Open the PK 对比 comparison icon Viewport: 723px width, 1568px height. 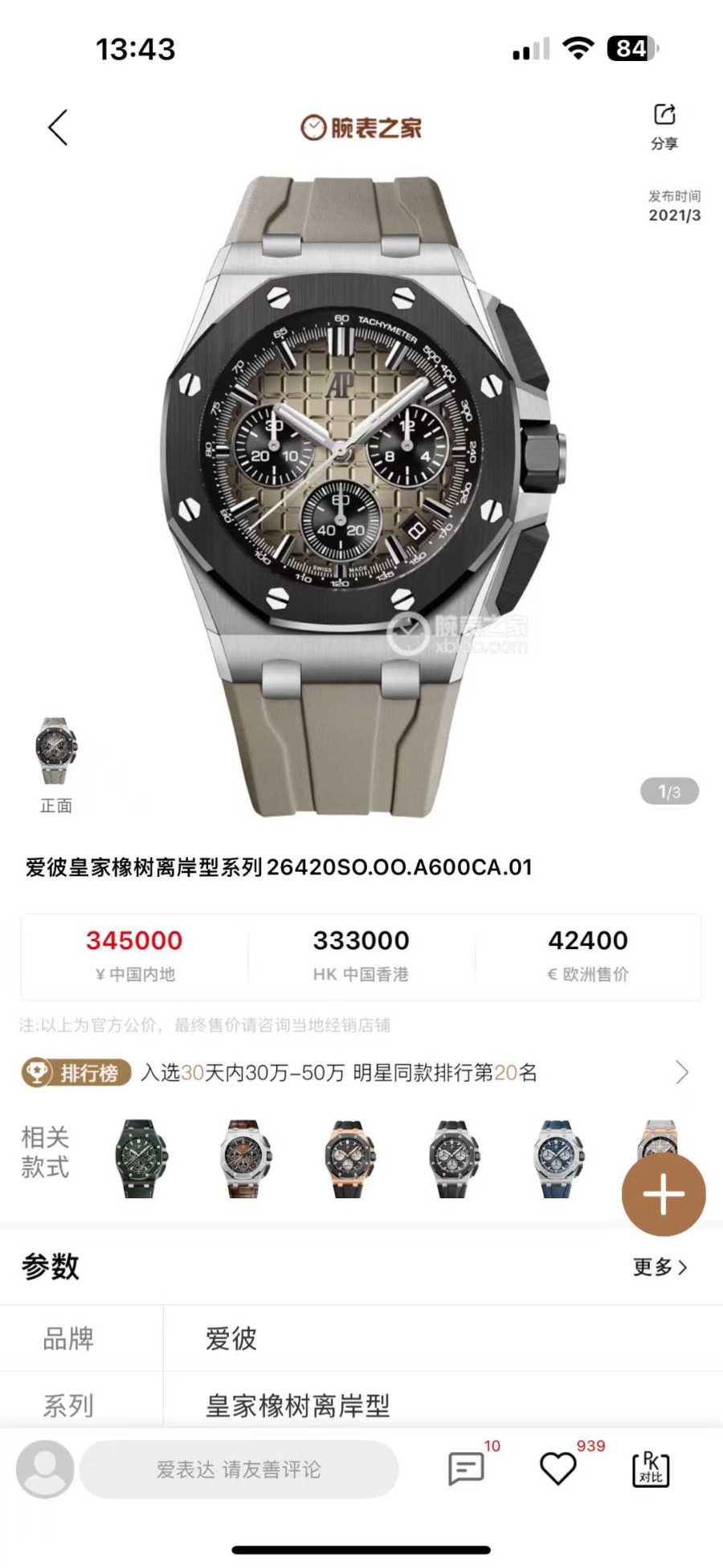tap(647, 1468)
